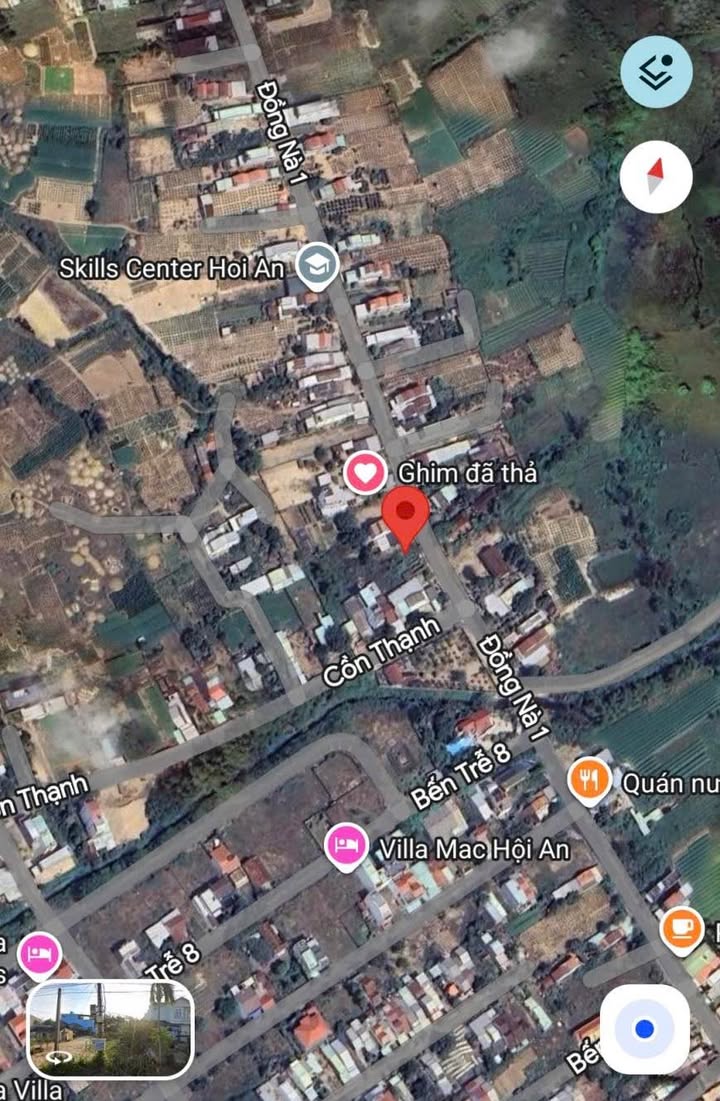Tap the red dropped pin
The width and height of the screenshot is (720, 1101).
point(405,515)
